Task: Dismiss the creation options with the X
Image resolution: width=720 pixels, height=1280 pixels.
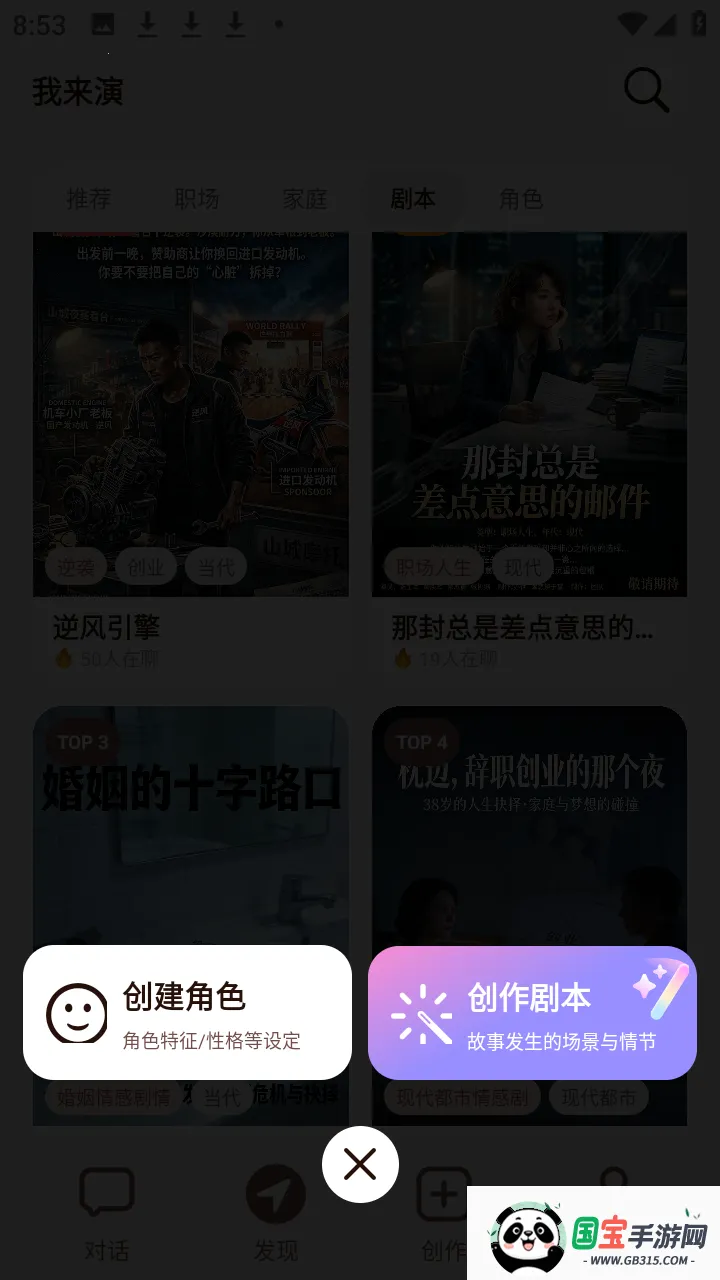Action: [x=360, y=1164]
